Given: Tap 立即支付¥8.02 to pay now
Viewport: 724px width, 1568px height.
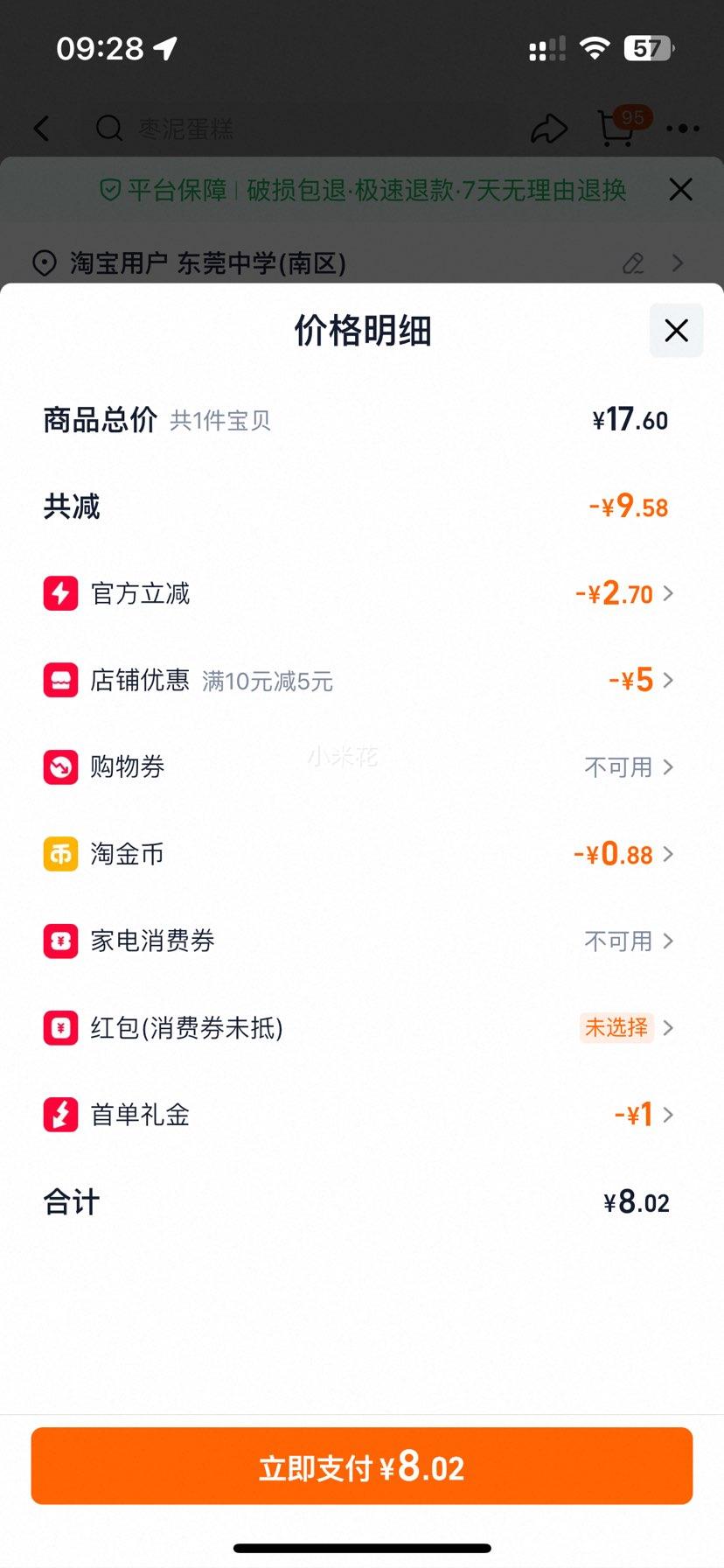Looking at the screenshot, I should 362,1466.
